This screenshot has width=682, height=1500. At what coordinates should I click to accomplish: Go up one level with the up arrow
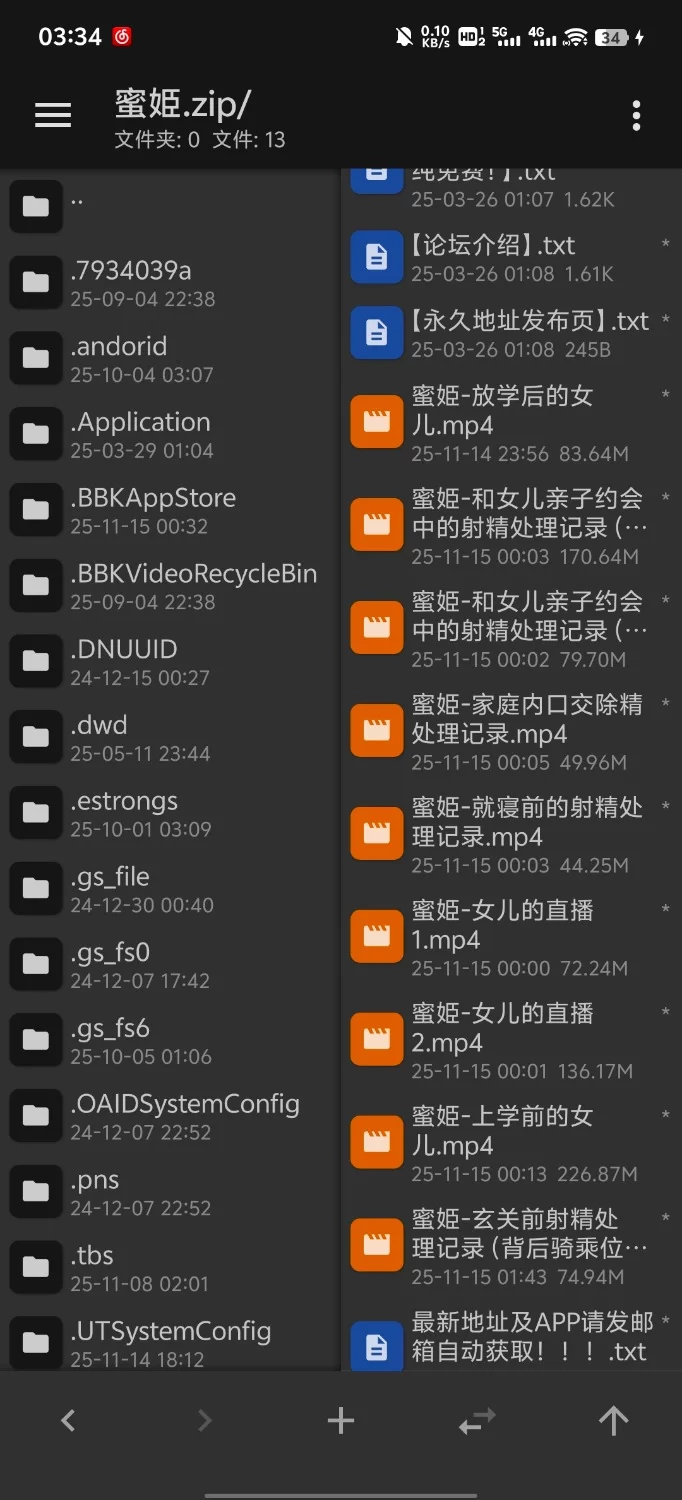(x=613, y=1420)
